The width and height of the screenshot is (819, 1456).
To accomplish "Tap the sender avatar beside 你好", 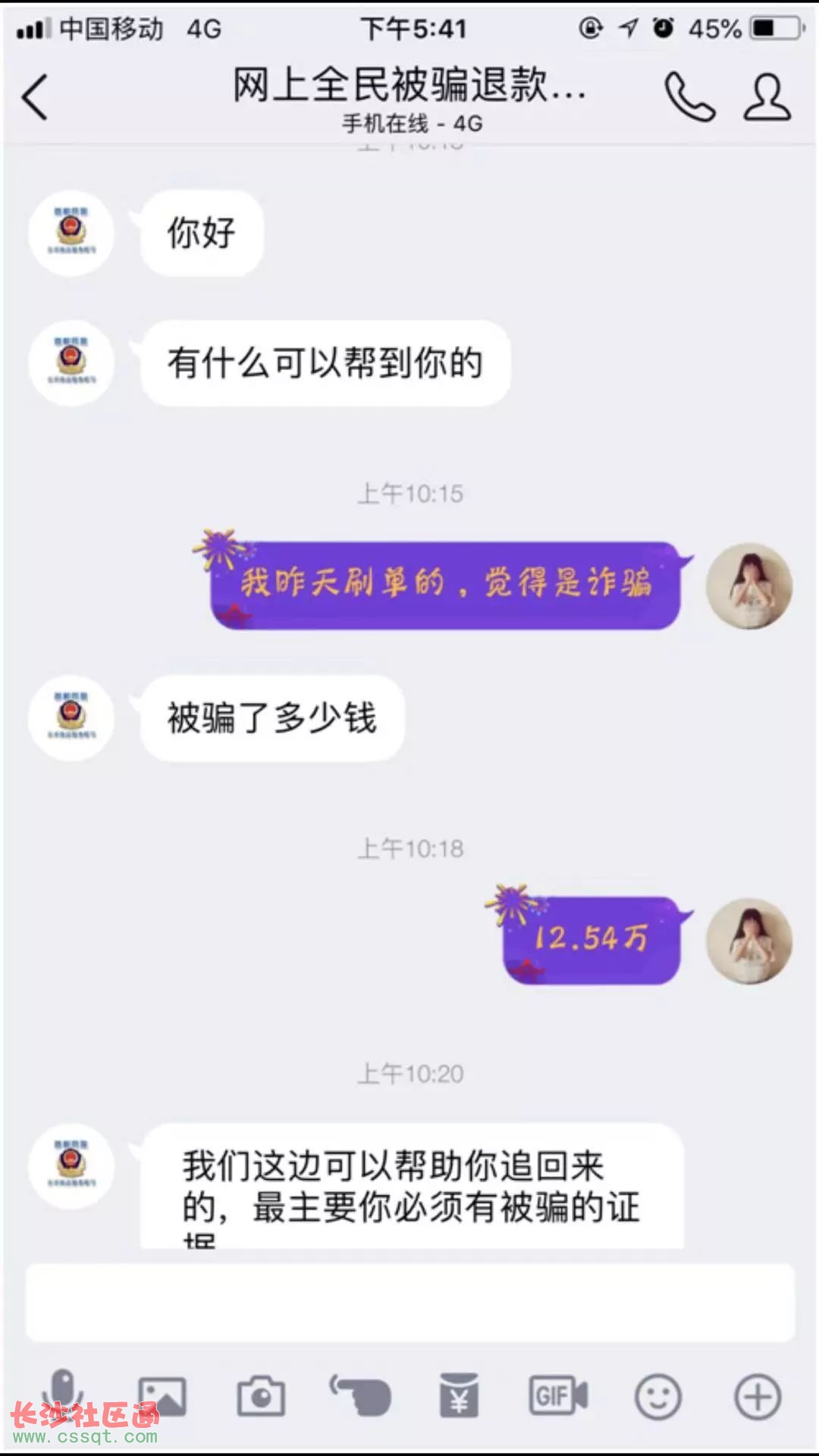I will [71, 233].
